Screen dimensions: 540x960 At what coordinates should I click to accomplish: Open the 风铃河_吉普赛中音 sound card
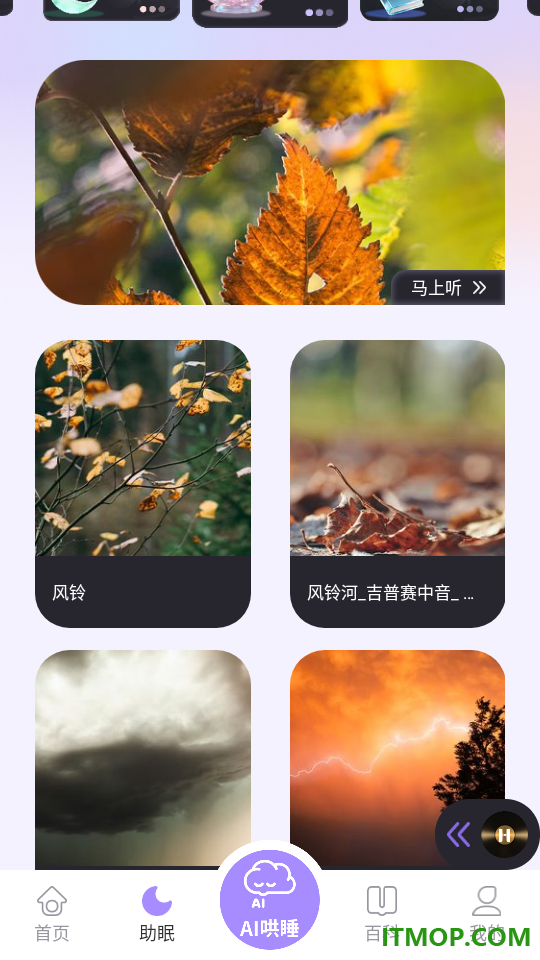(397, 484)
